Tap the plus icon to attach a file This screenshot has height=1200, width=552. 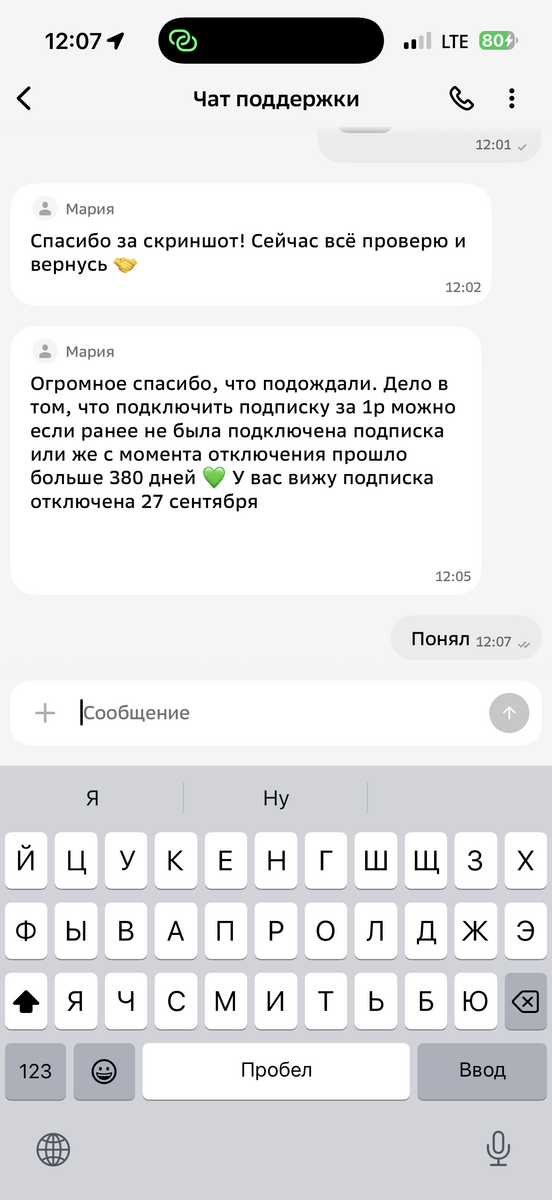(45, 713)
